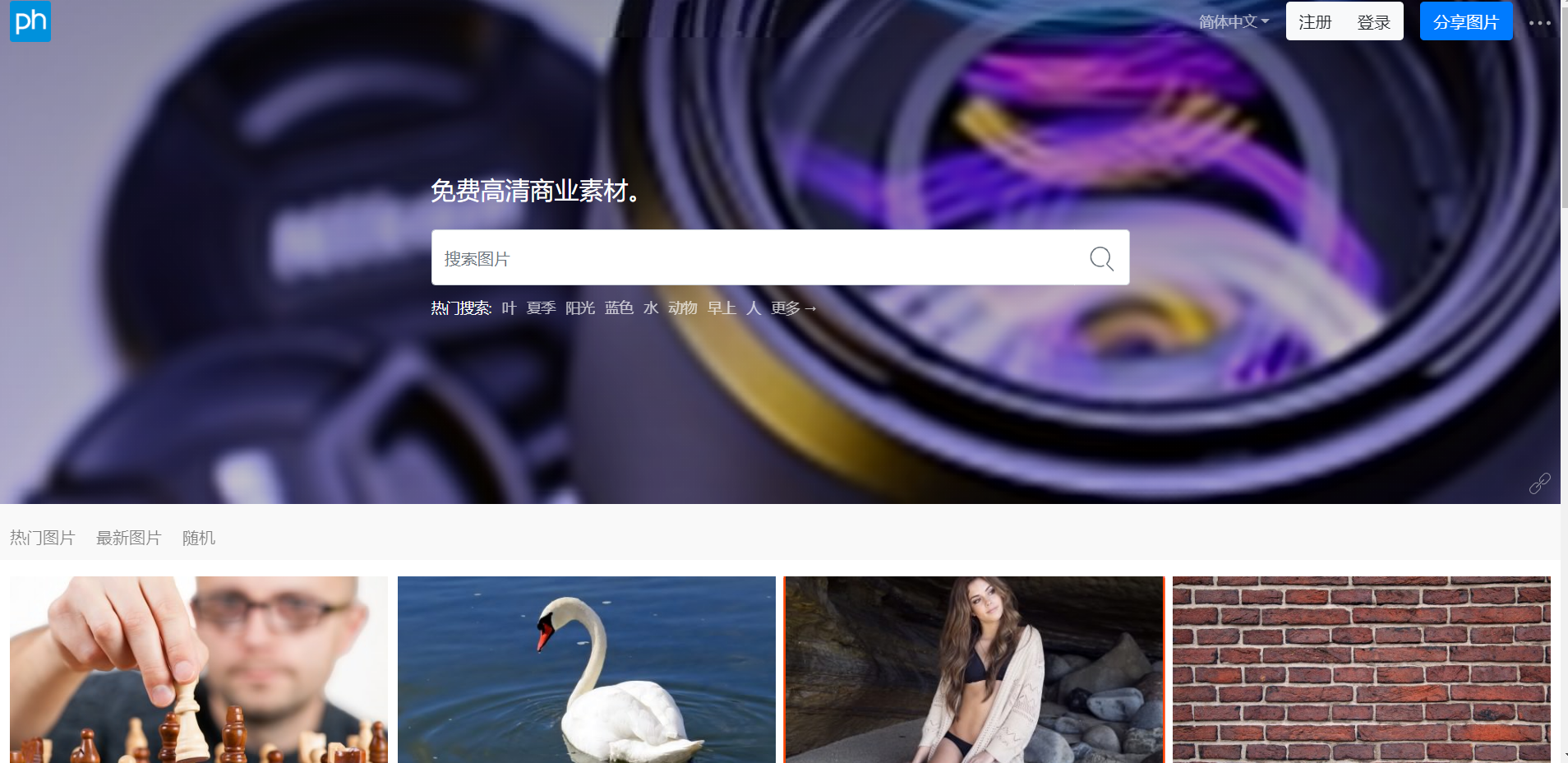The width and height of the screenshot is (1568, 763).
Task: Tap the 注册 register button
Action: pyautogui.click(x=1315, y=22)
